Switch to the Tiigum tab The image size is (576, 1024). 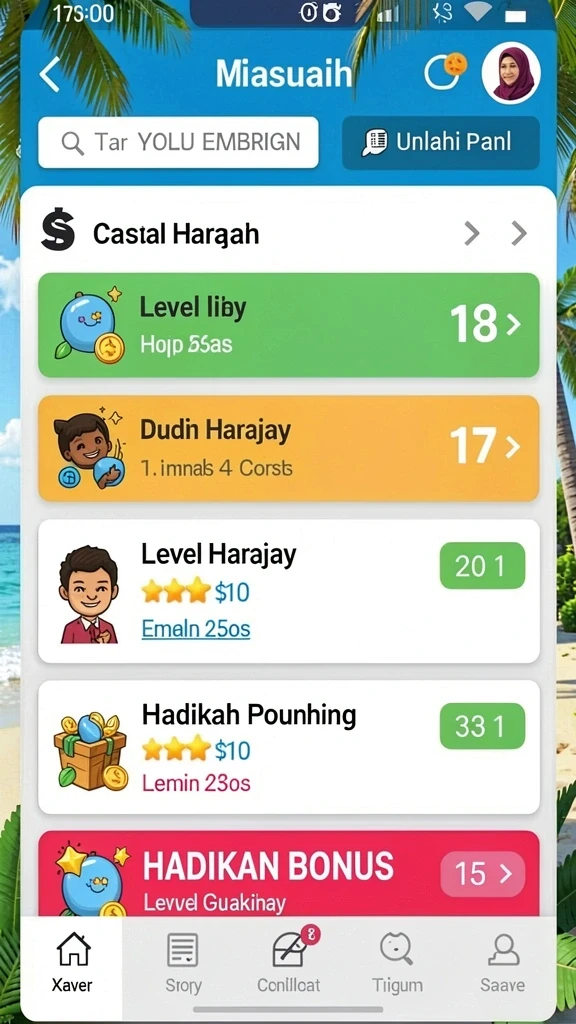(397, 962)
